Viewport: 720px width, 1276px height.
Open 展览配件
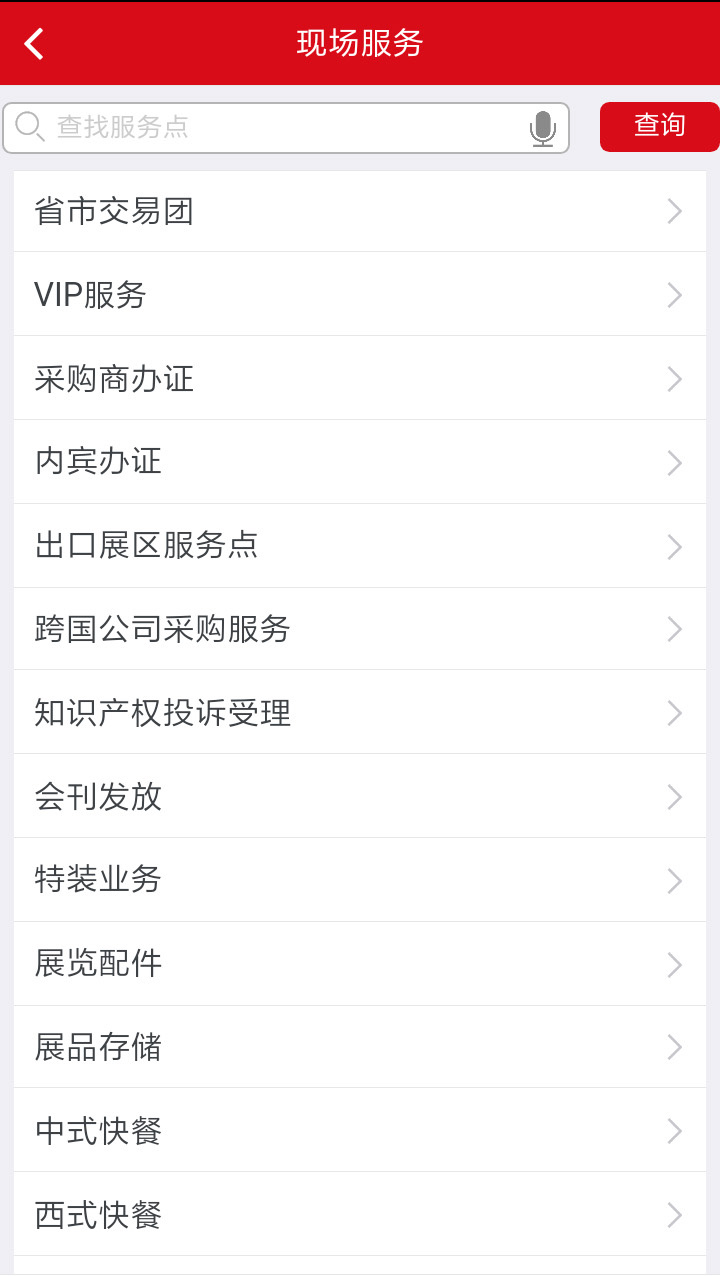pyautogui.click(x=360, y=964)
